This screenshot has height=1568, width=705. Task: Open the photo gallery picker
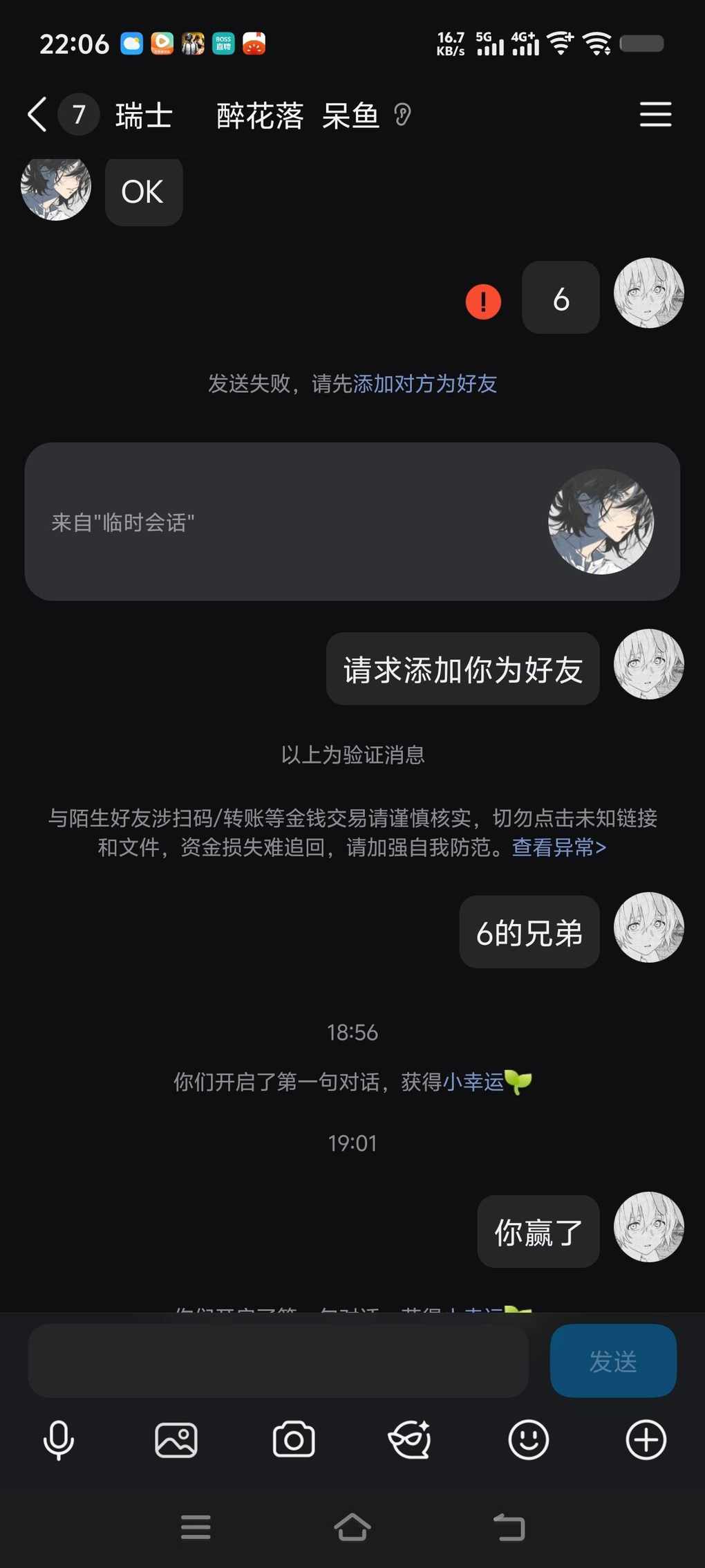pos(176,1441)
